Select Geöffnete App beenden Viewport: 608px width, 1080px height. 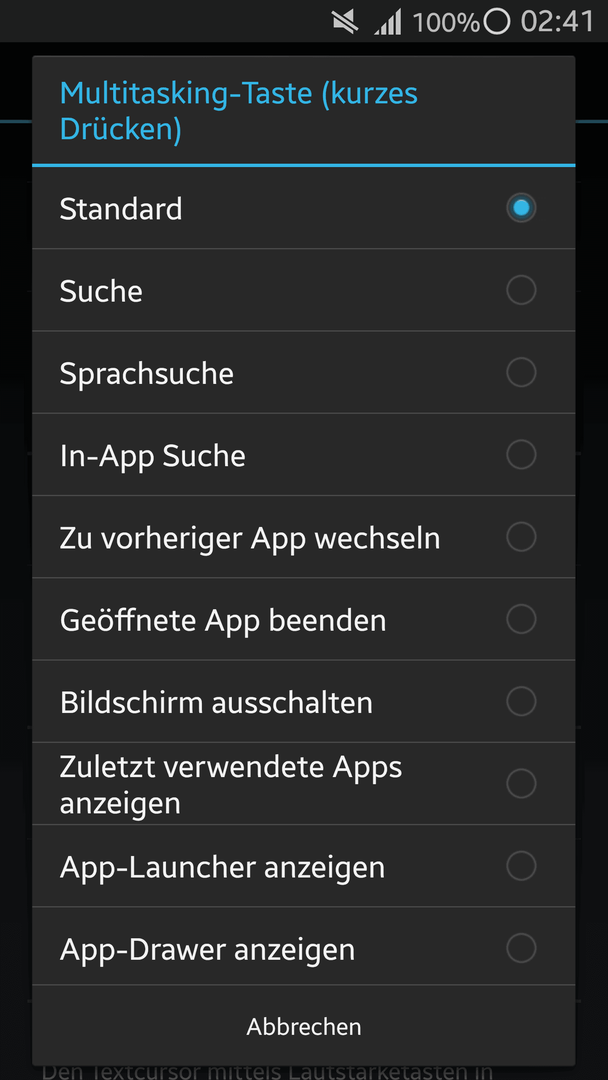(304, 619)
